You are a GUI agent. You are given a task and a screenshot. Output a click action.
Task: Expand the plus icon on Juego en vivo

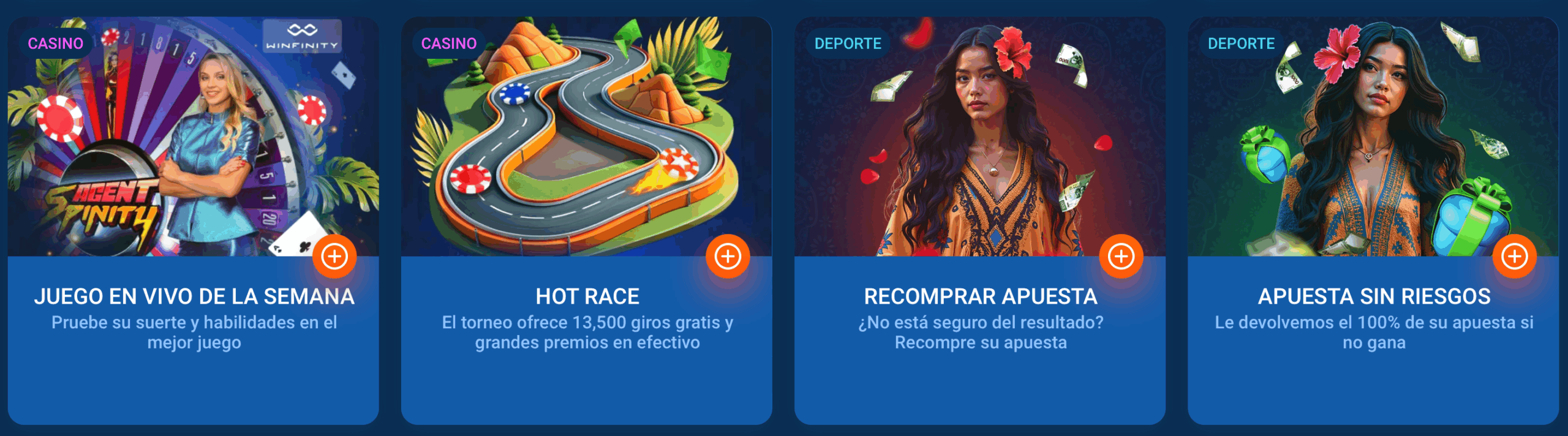click(334, 256)
